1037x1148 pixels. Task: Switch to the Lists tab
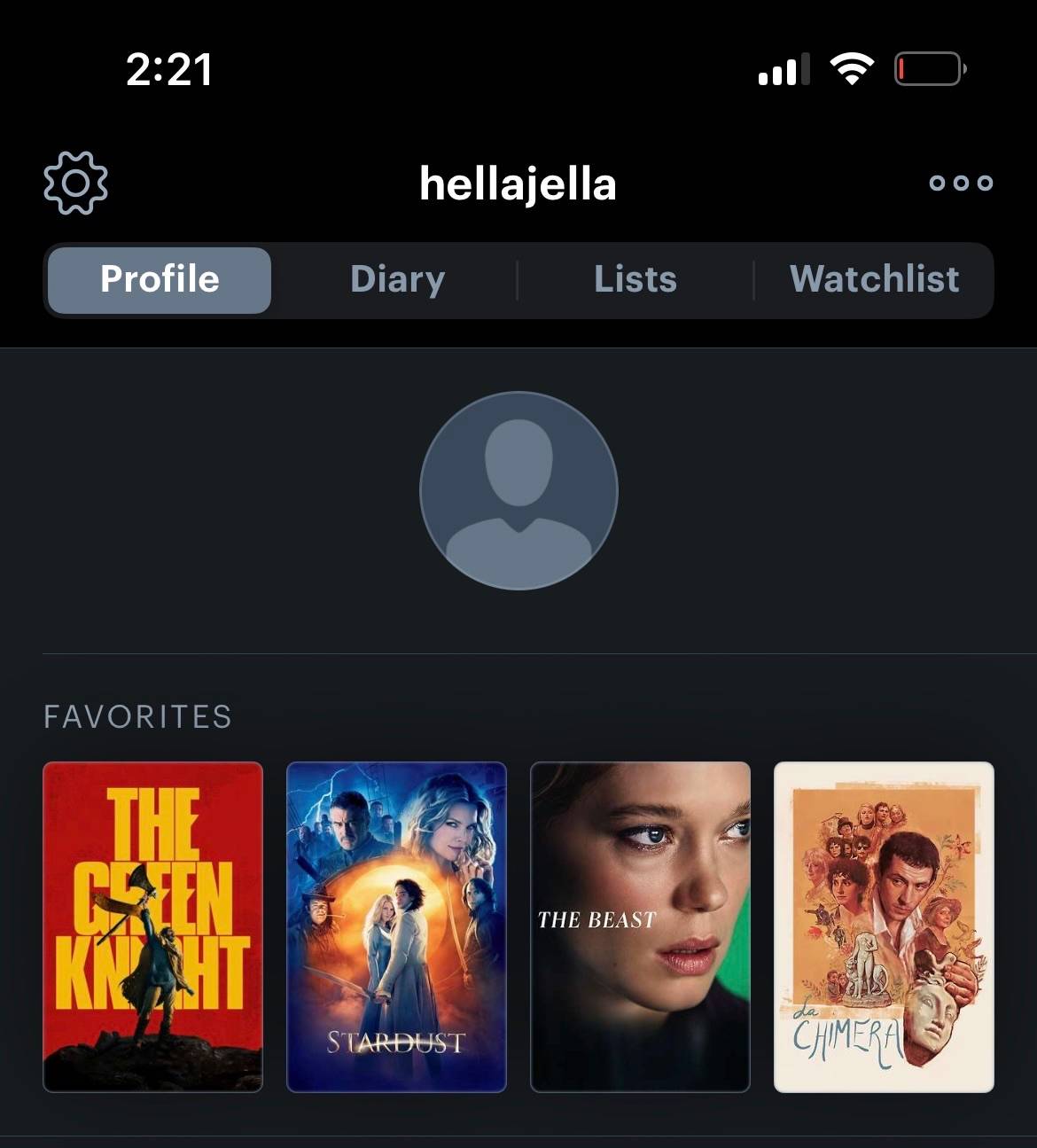[x=635, y=279]
